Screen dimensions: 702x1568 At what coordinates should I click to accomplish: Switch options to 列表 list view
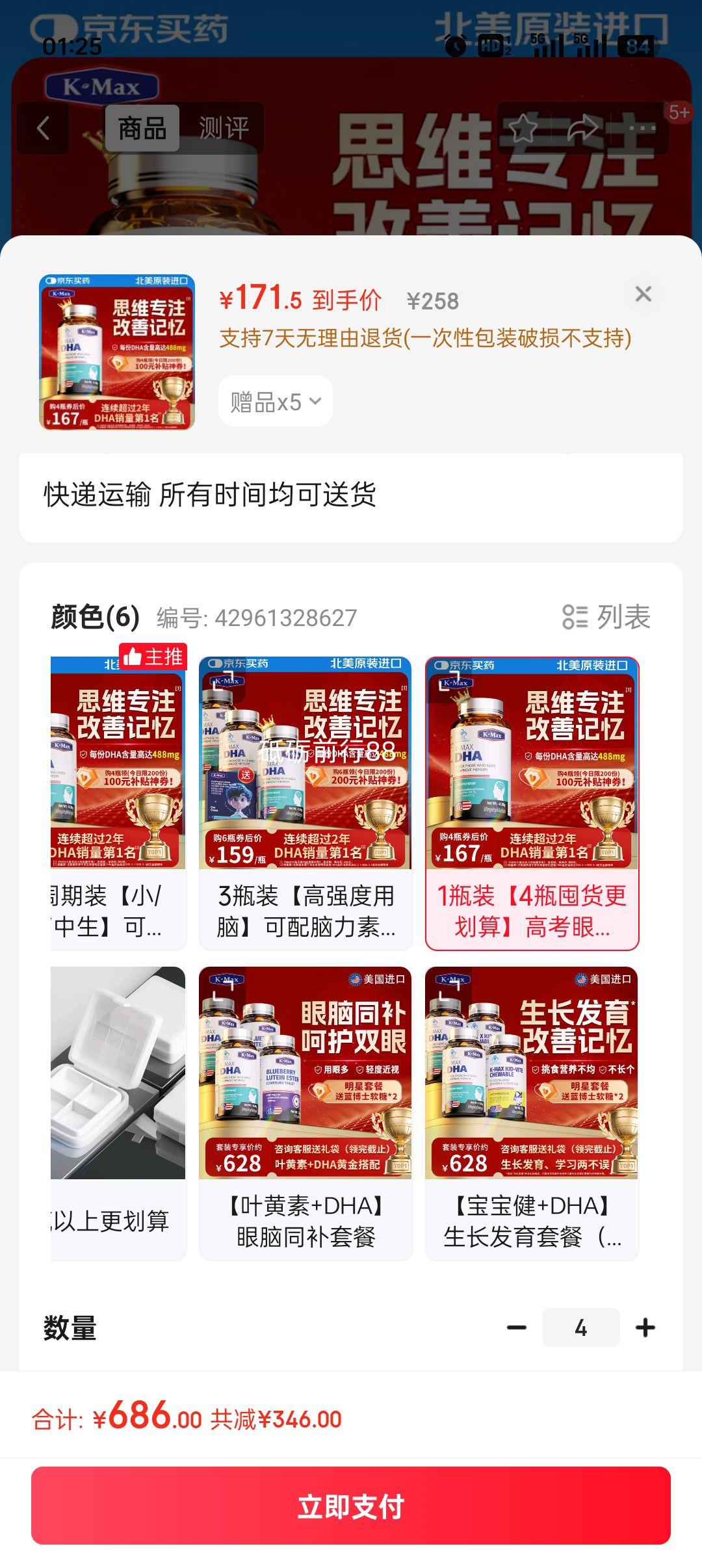coord(606,617)
